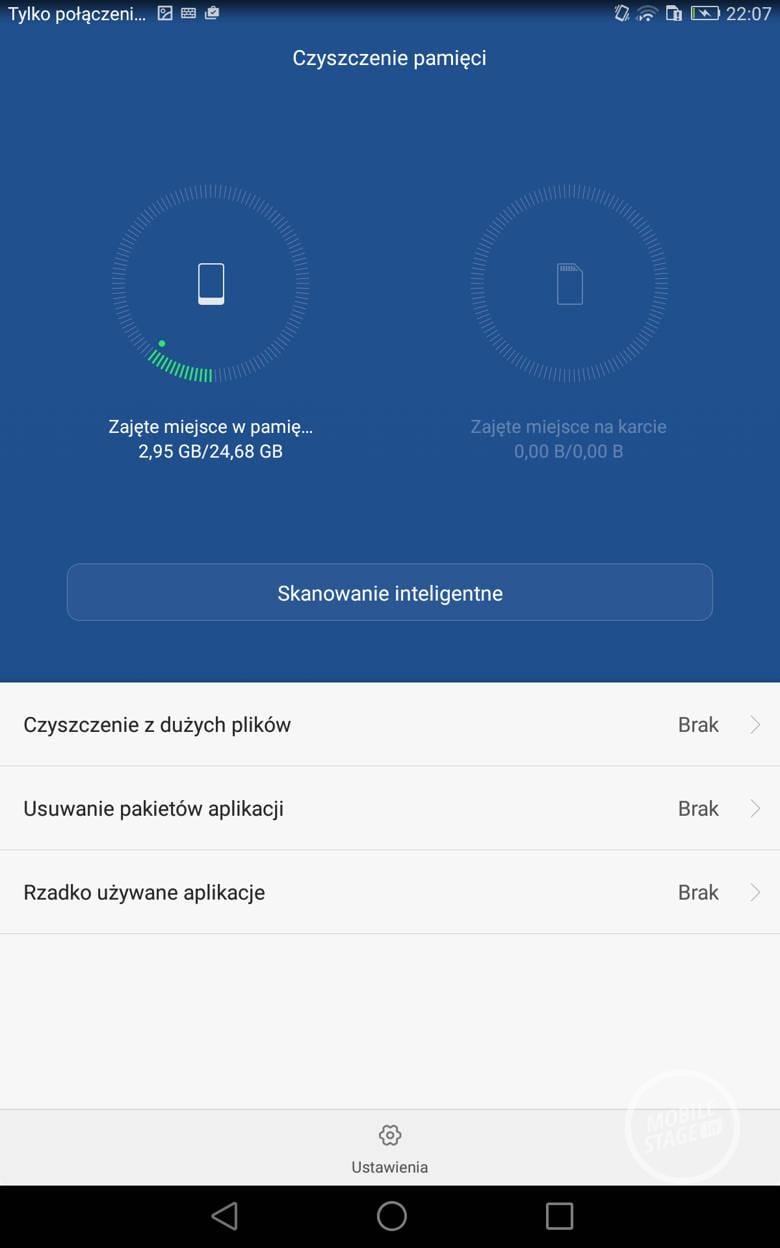This screenshot has width=780, height=1248.
Task: Open Ustawienia at the bottom
Action: click(x=389, y=1147)
